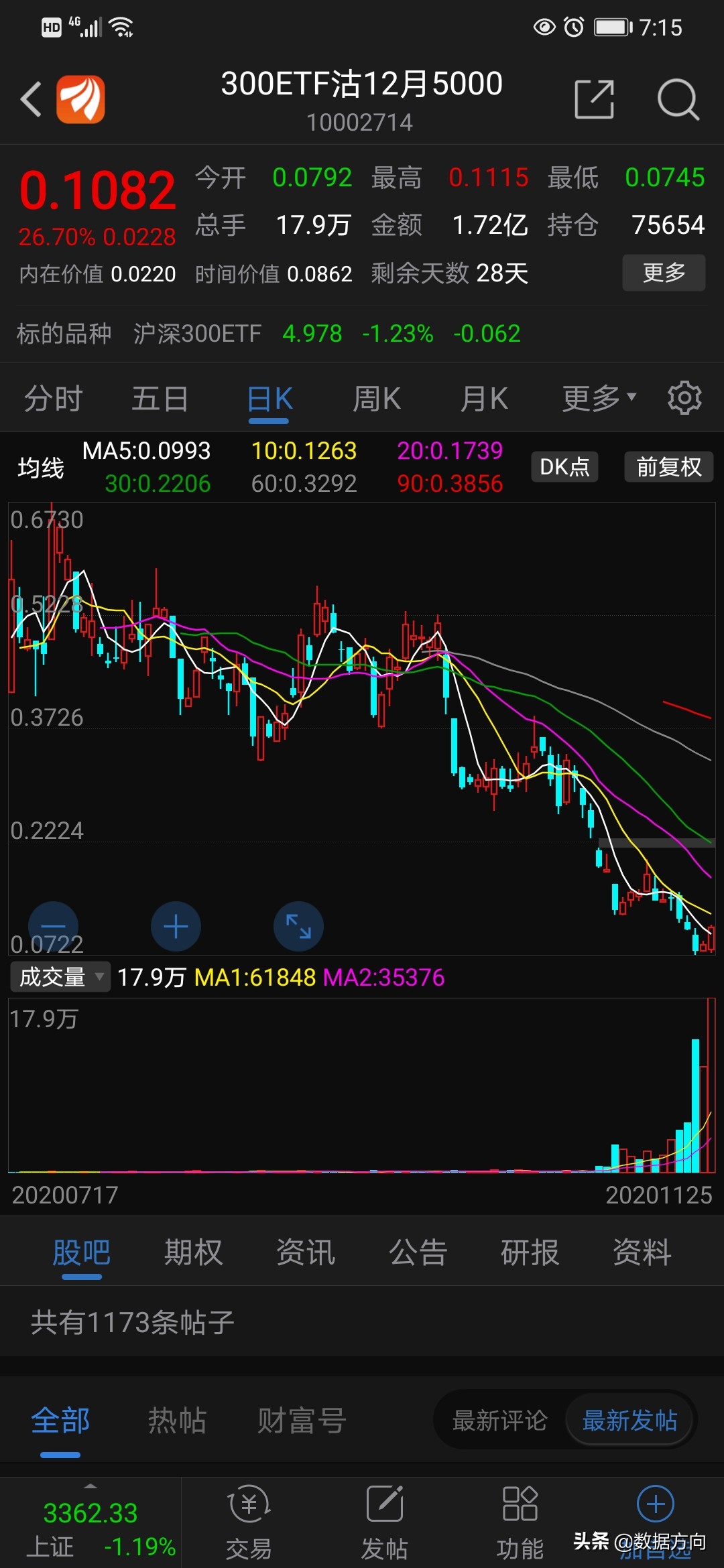Select the 周K chart tab
The image size is (724, 1568).
pyautogui.click(x=376, y=399)
